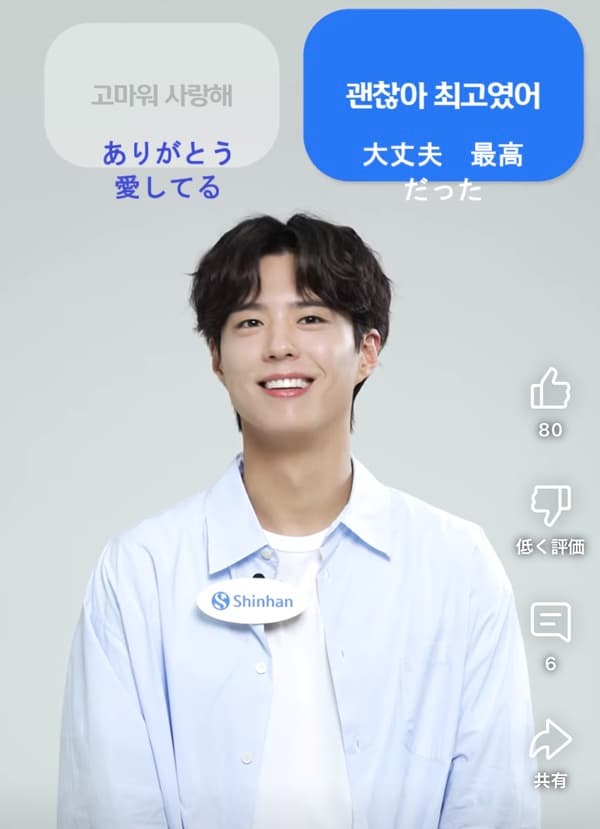Open the comments with 6 replies

[x=550, y=623]
